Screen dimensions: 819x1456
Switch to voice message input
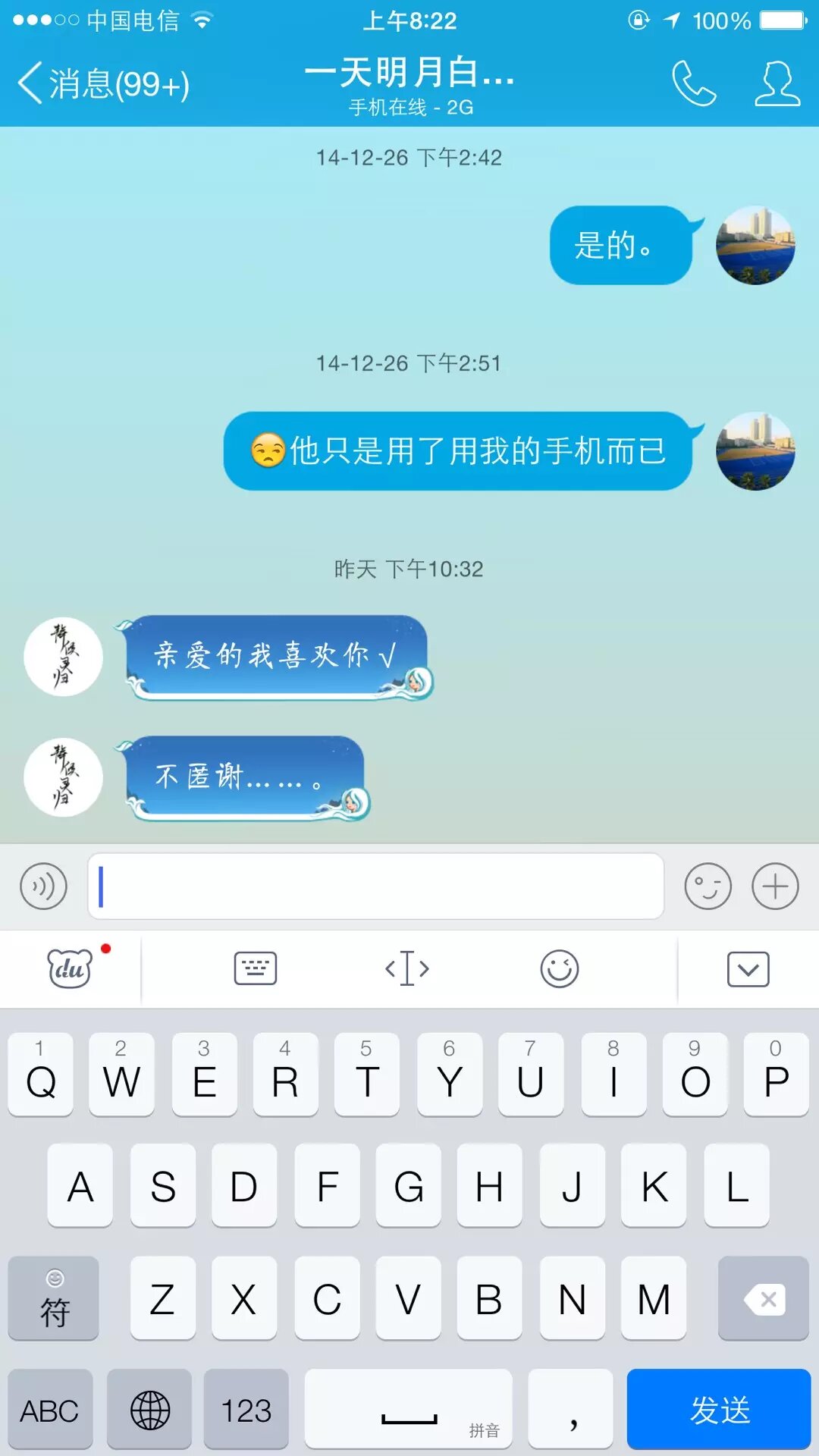click(44, 886)
